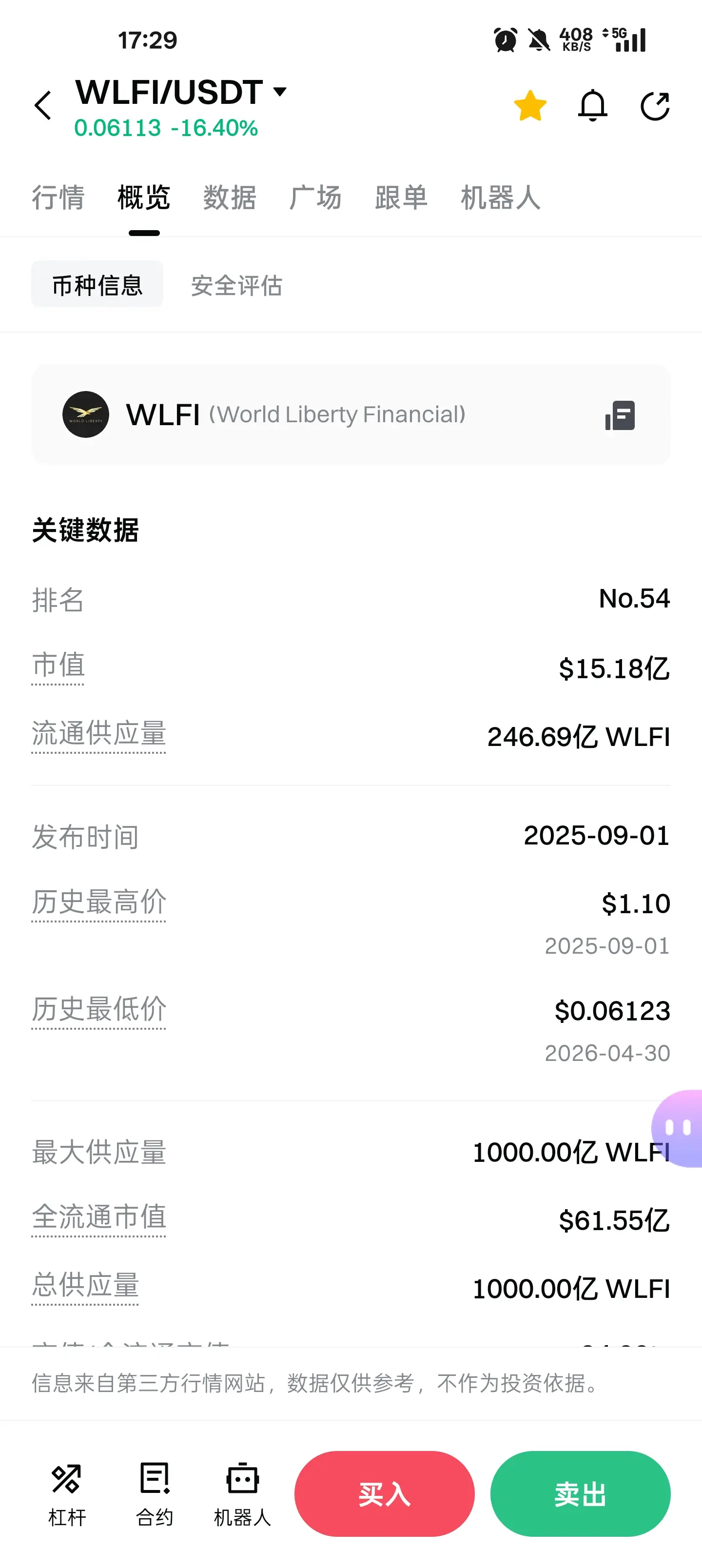Image resolution: width=702 pixels, height=1568 pixels.
Task: Open 杠杆 margin trading
Action: tap(67, 1494)
